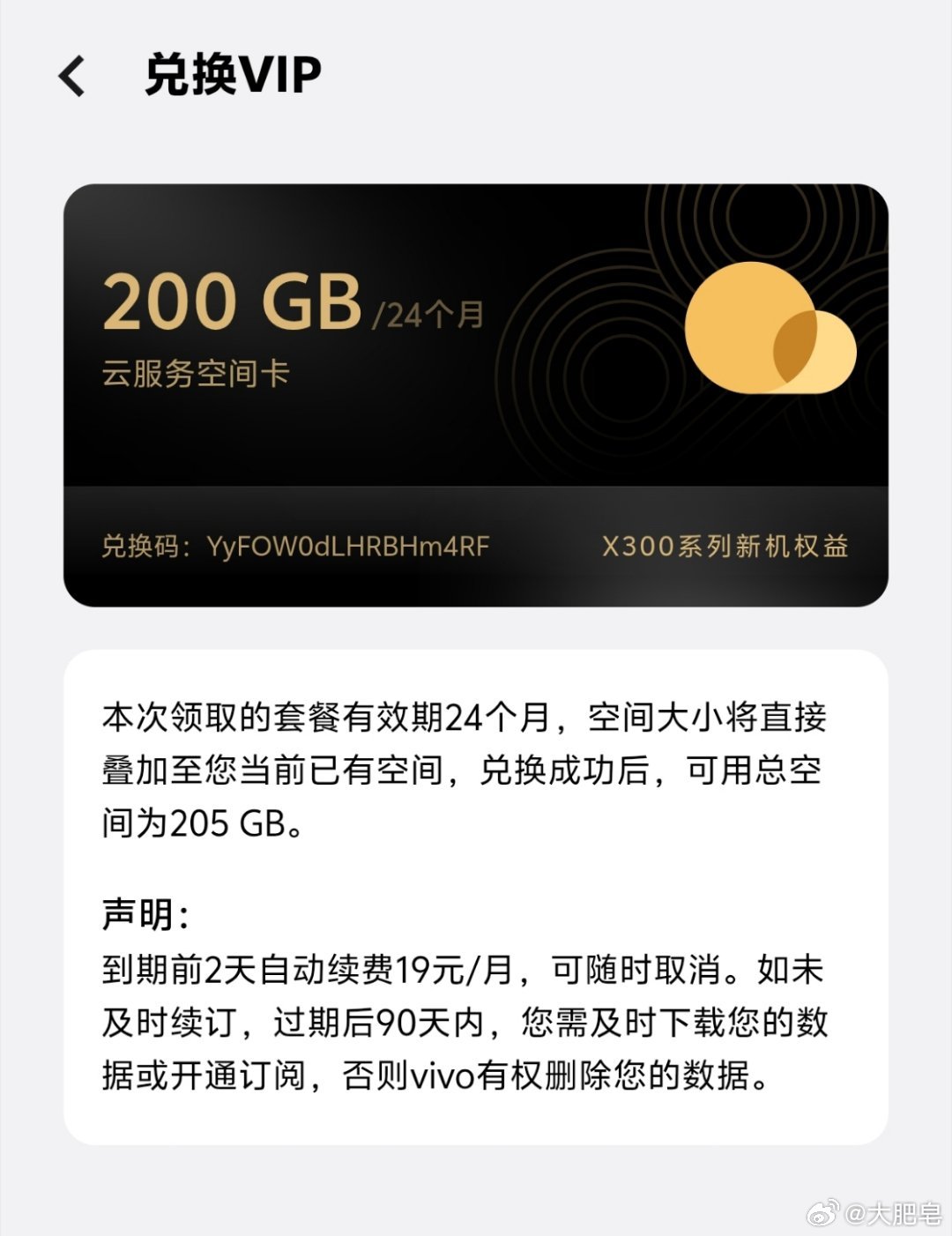Open the 兑换VIP title header

[231, 74]
